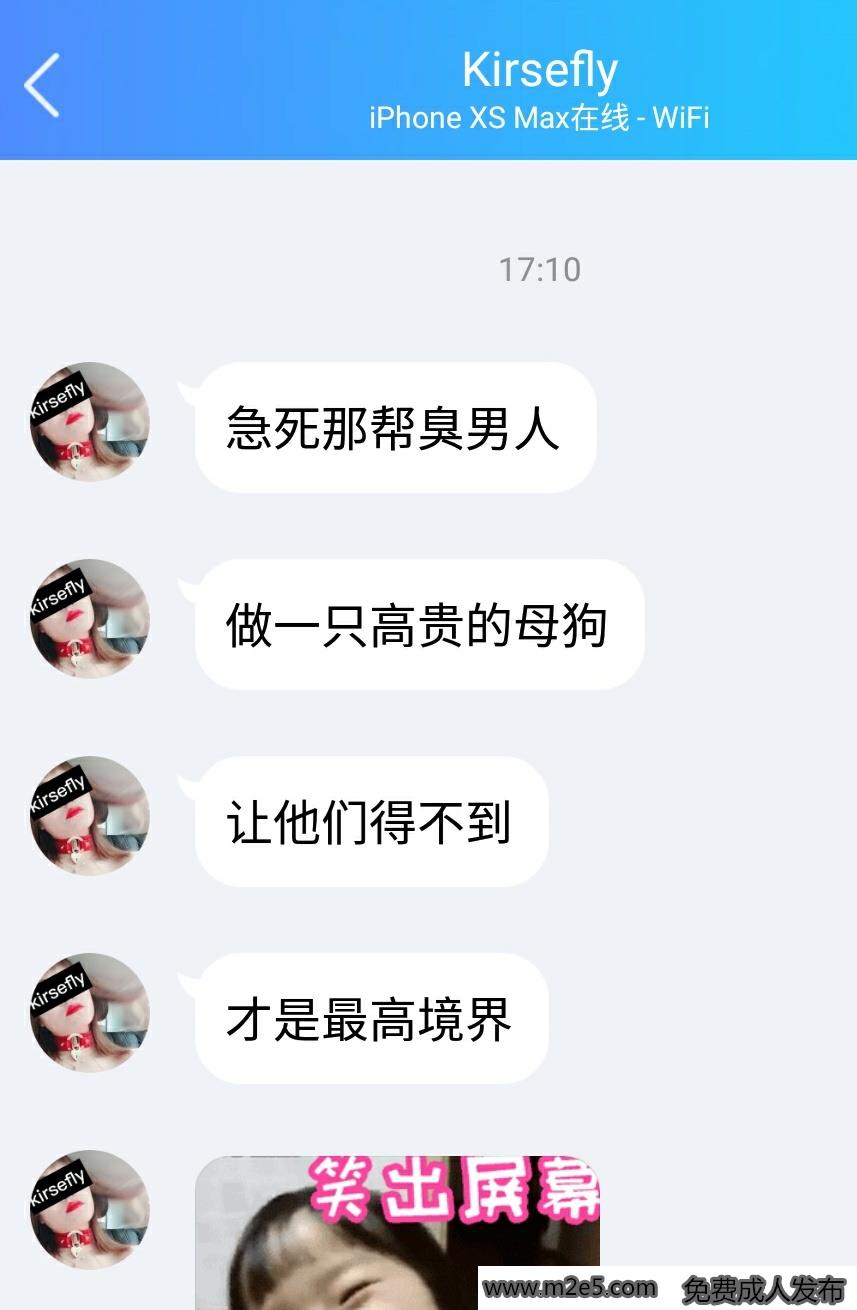Open the avatar beside the sticker message
Image resolution: width=857 pixels, height=1310 pixels.
(90, 1209)
